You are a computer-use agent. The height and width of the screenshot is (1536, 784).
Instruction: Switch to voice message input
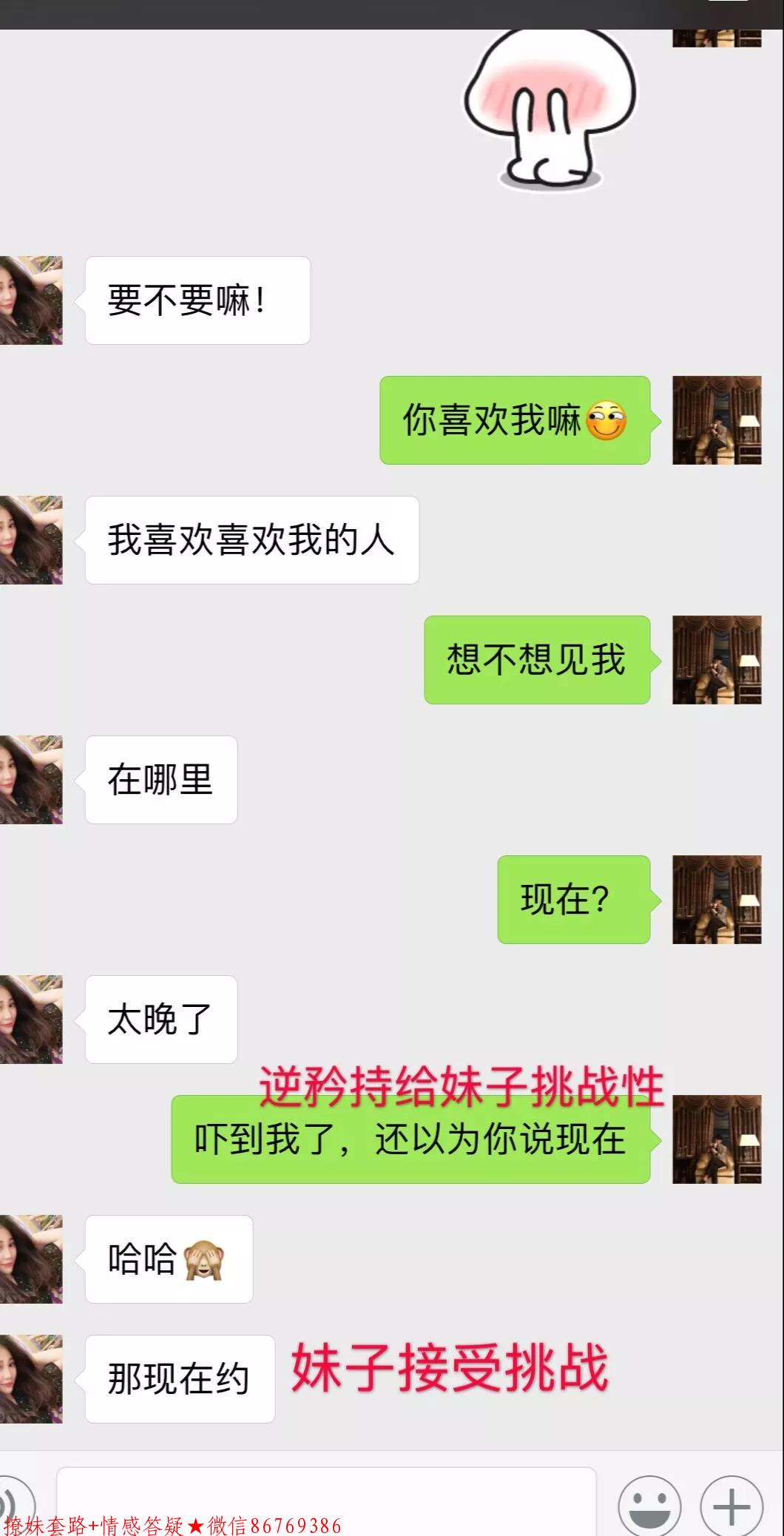pyautogui.click(x=13, y=1502)
